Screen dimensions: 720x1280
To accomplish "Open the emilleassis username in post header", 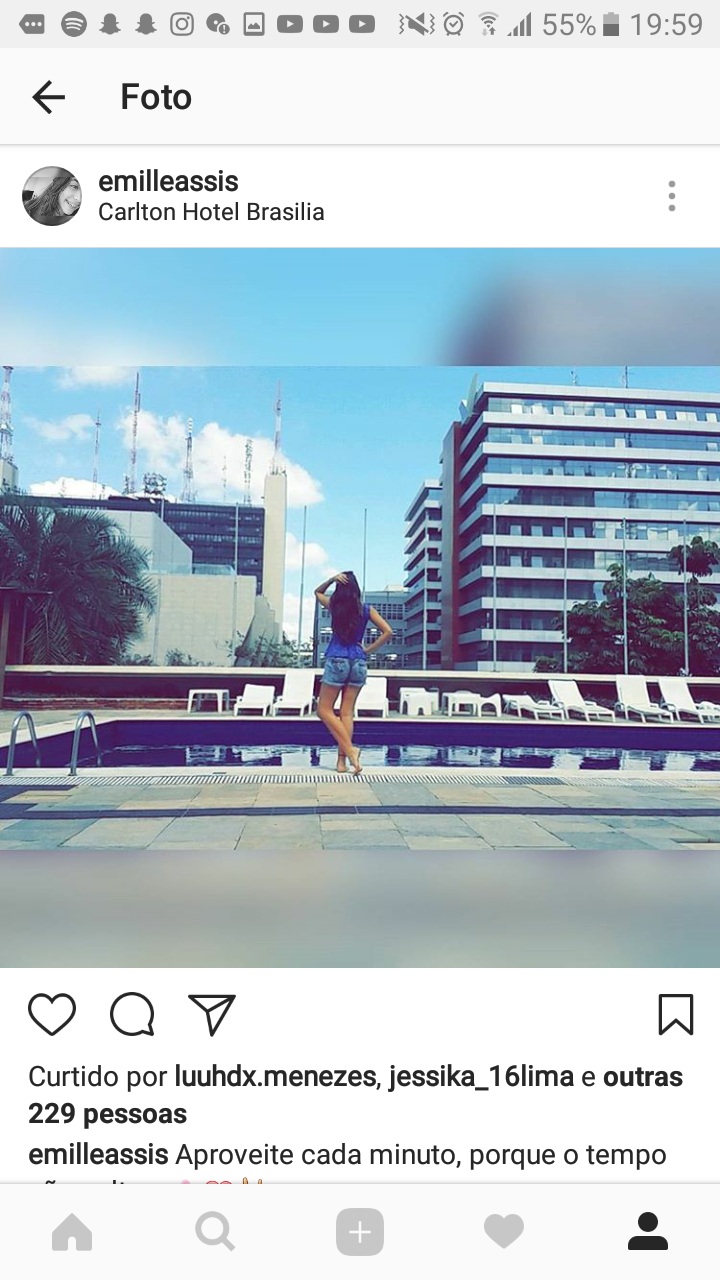I will click(168, 181).
